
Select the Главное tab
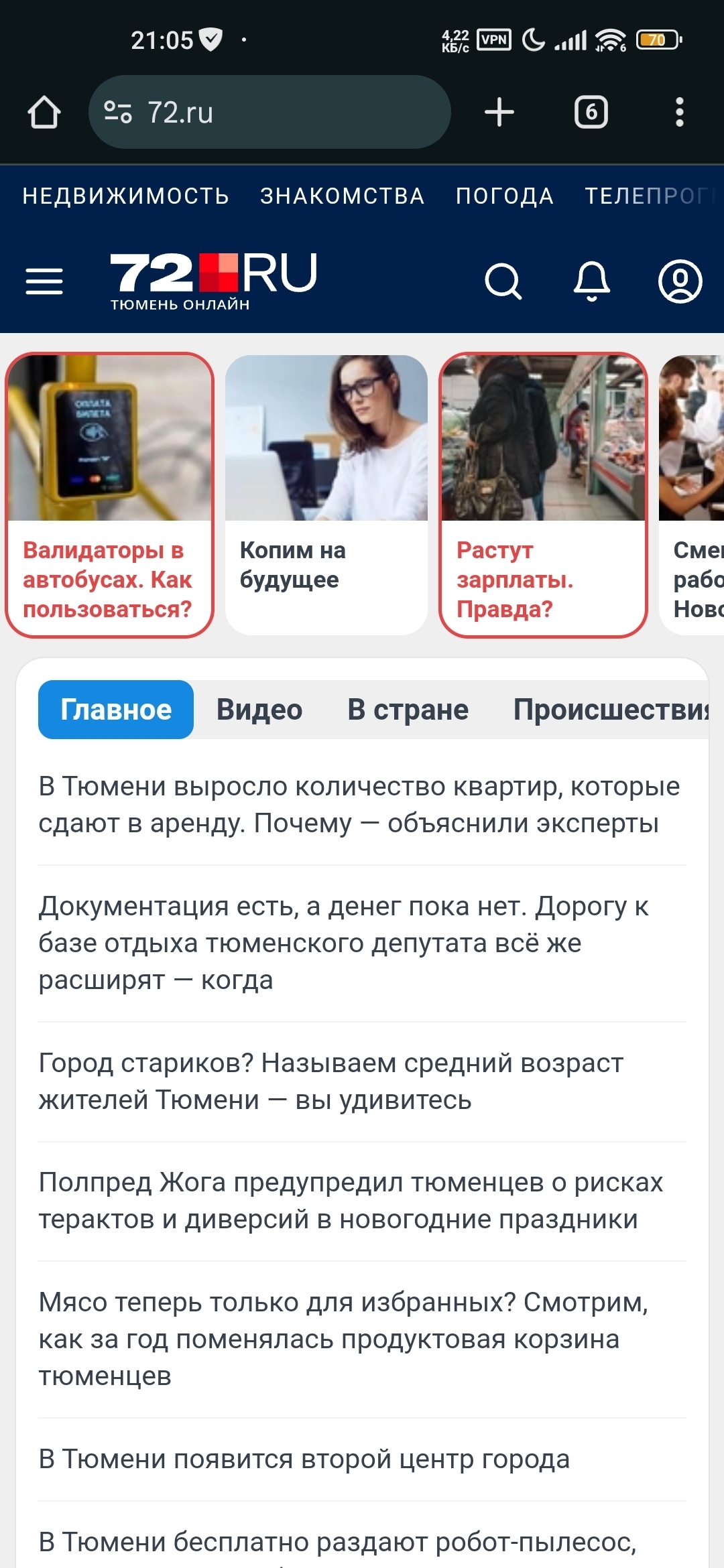point(116,710)
